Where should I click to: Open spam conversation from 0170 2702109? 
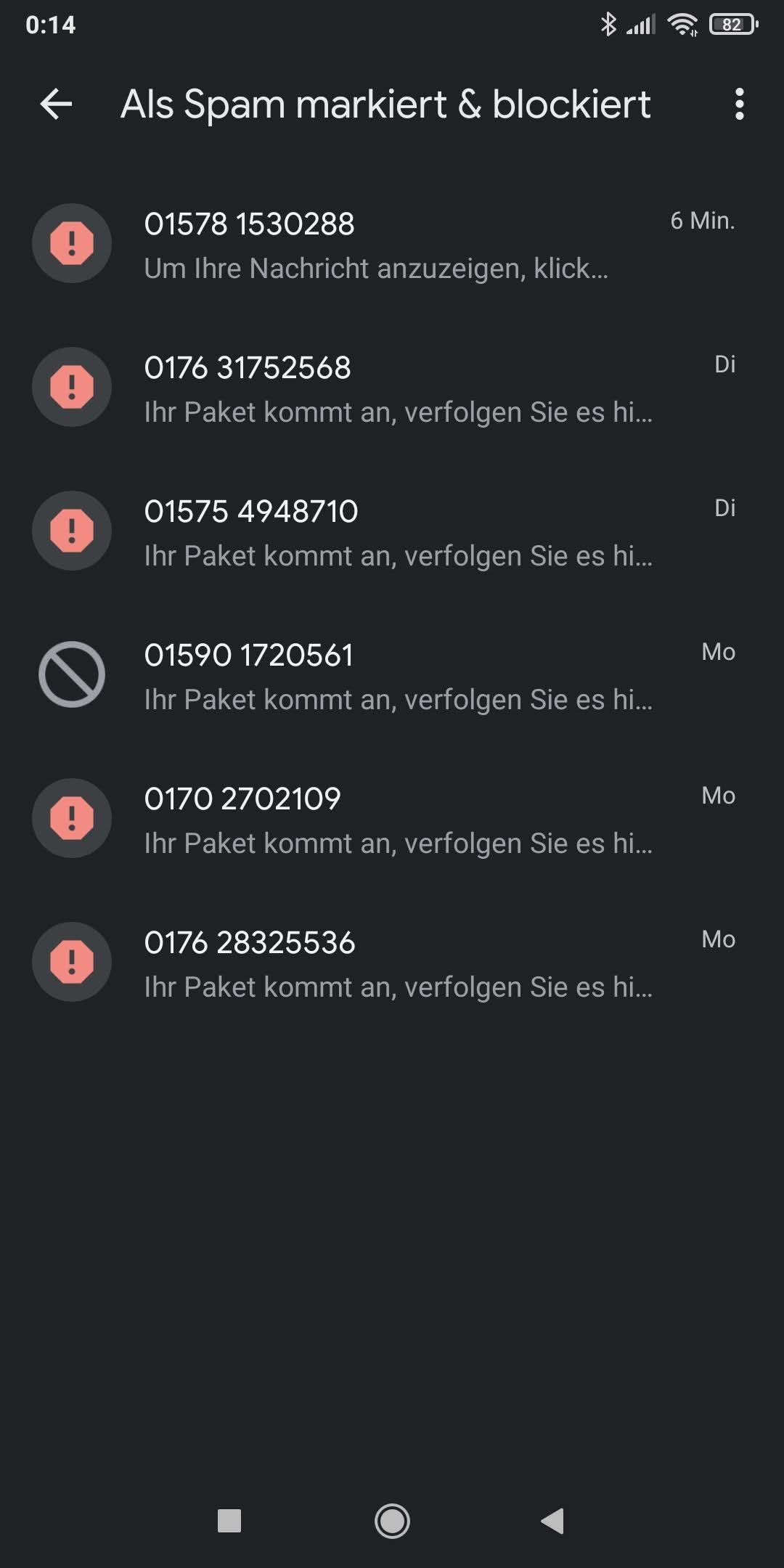pyautogui.click(x=392, y=819)
